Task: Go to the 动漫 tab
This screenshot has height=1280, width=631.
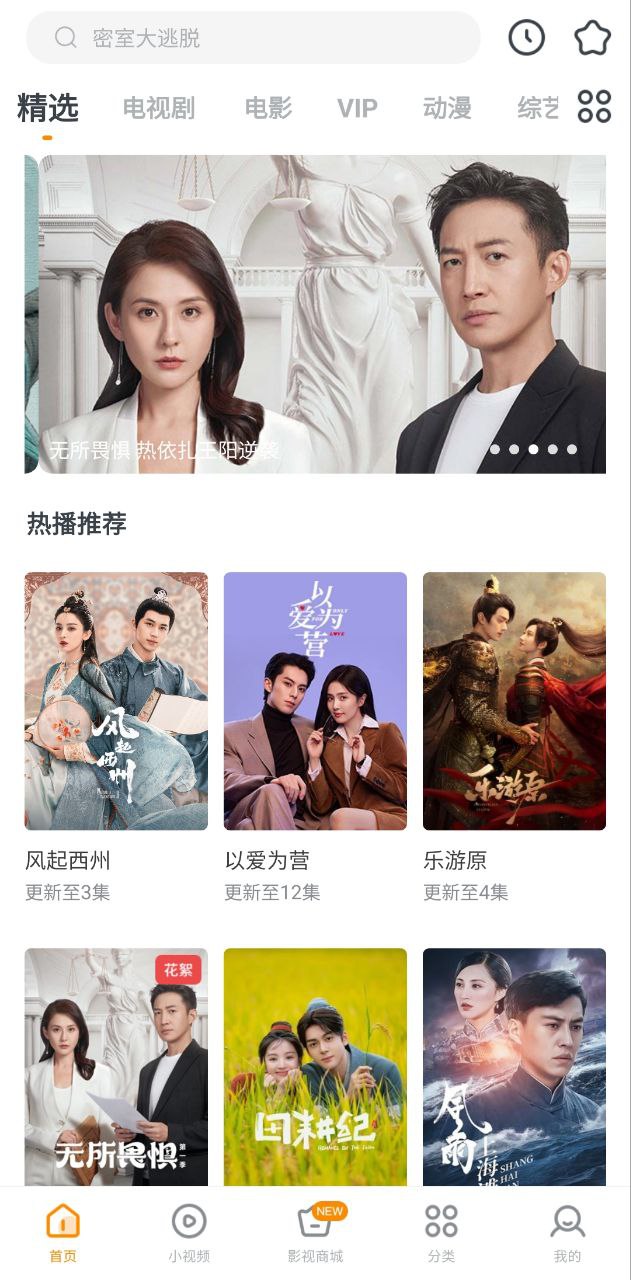Action: (x=447, y=108)
